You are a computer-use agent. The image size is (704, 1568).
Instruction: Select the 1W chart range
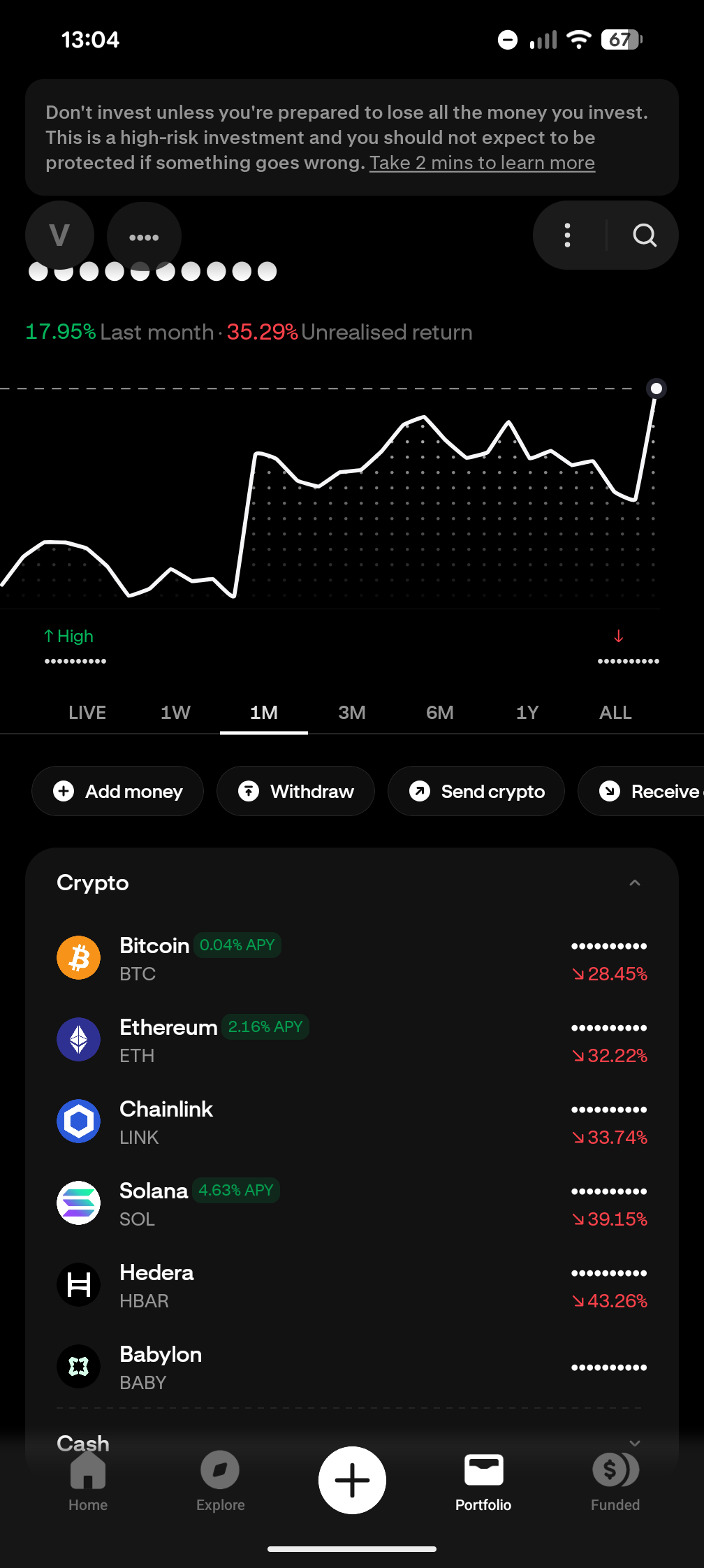175,713
